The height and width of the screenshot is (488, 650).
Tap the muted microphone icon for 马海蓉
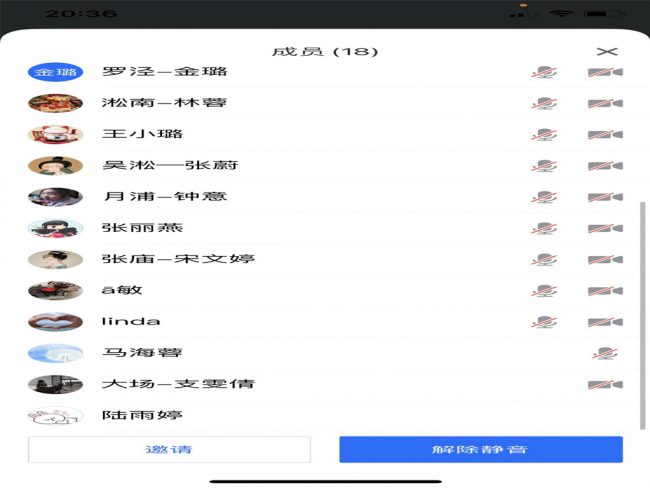click(604, 353)
